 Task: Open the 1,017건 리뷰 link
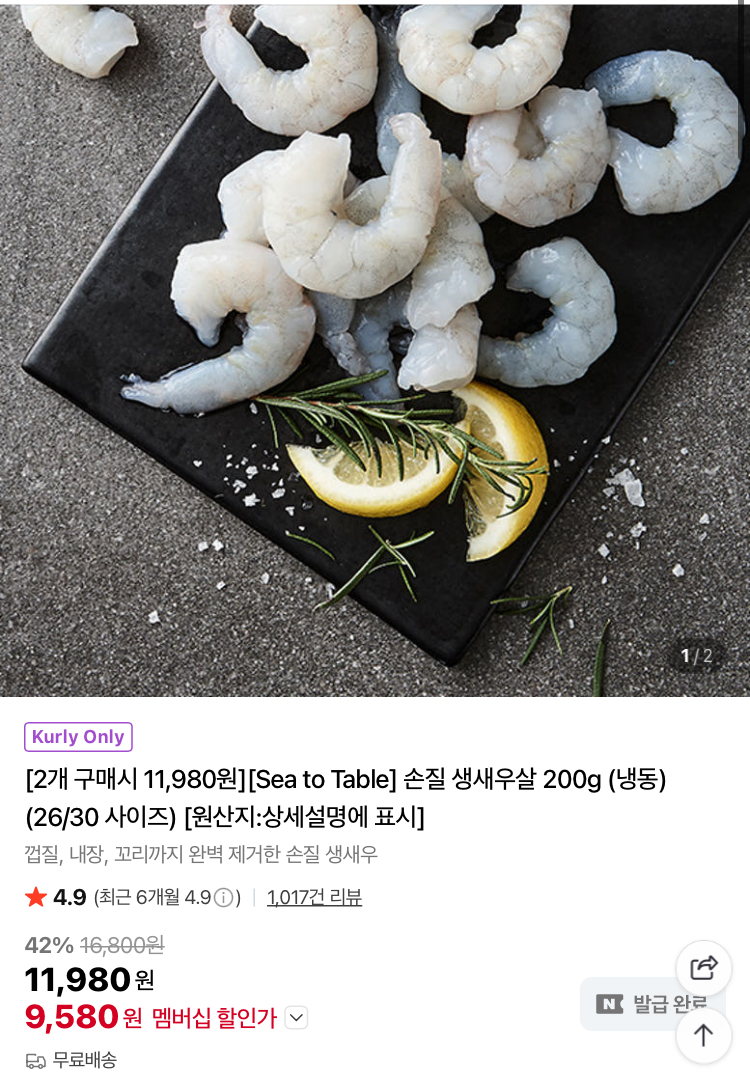tap(314, 897)
